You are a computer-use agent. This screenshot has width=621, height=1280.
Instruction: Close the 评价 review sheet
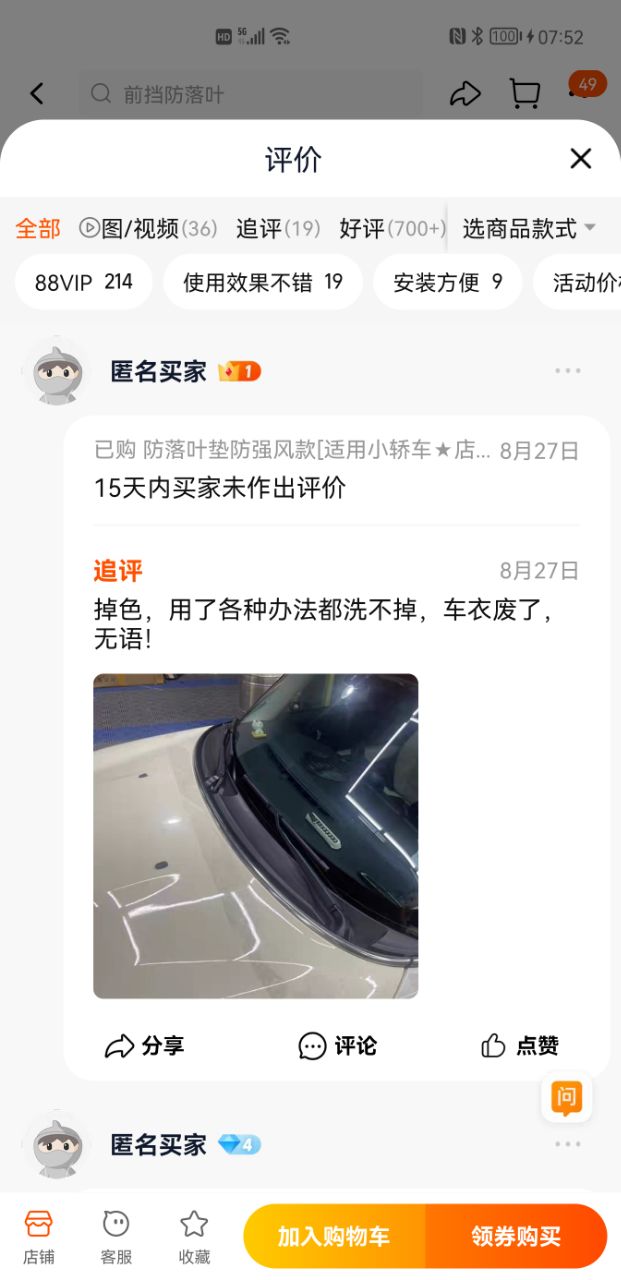(x=580, y=158)
